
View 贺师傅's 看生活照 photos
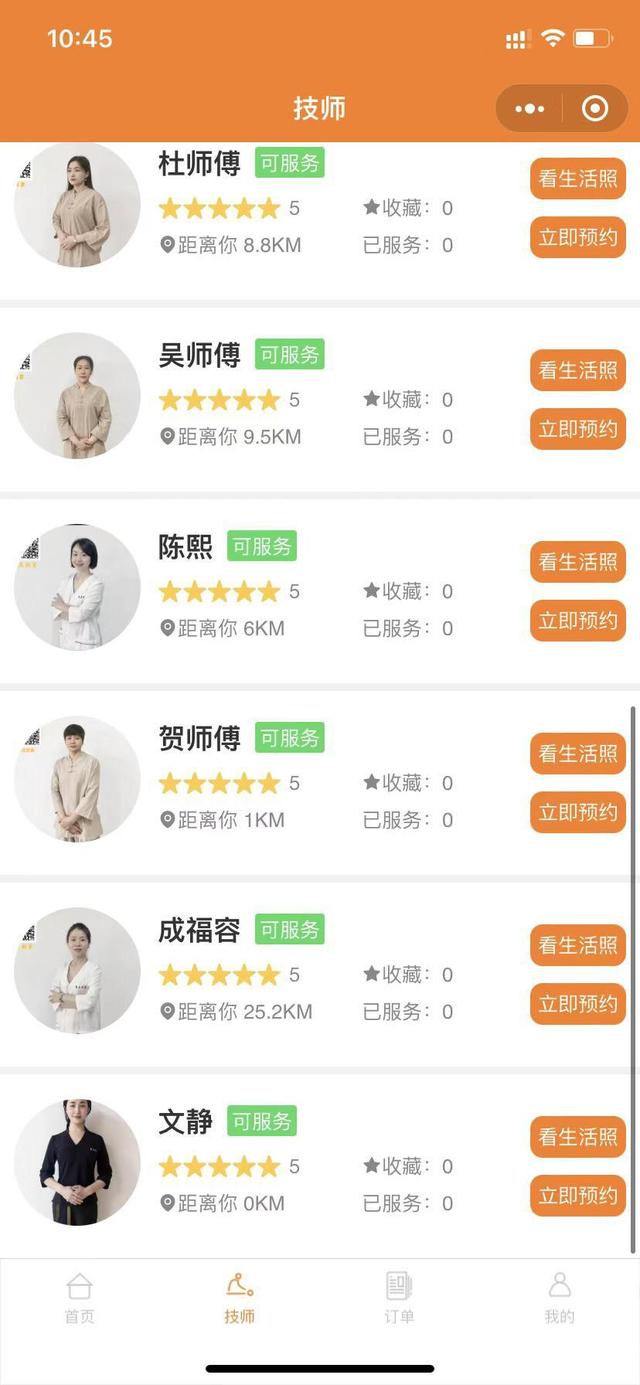pyautogui.click(x=578, y=754)
